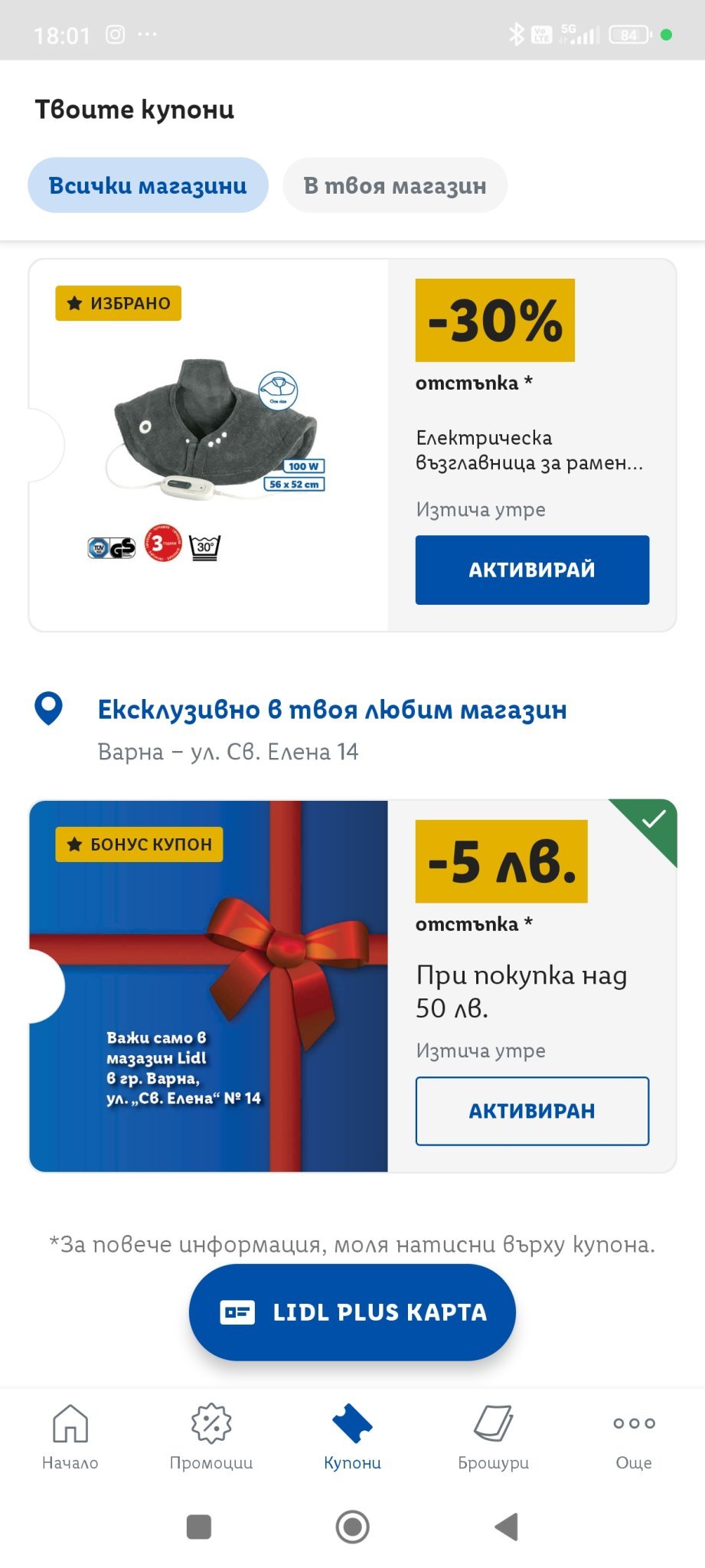Activate the -30% heating pad coupon
This screenshot has width=705, height=1568.
click(532, 570)
